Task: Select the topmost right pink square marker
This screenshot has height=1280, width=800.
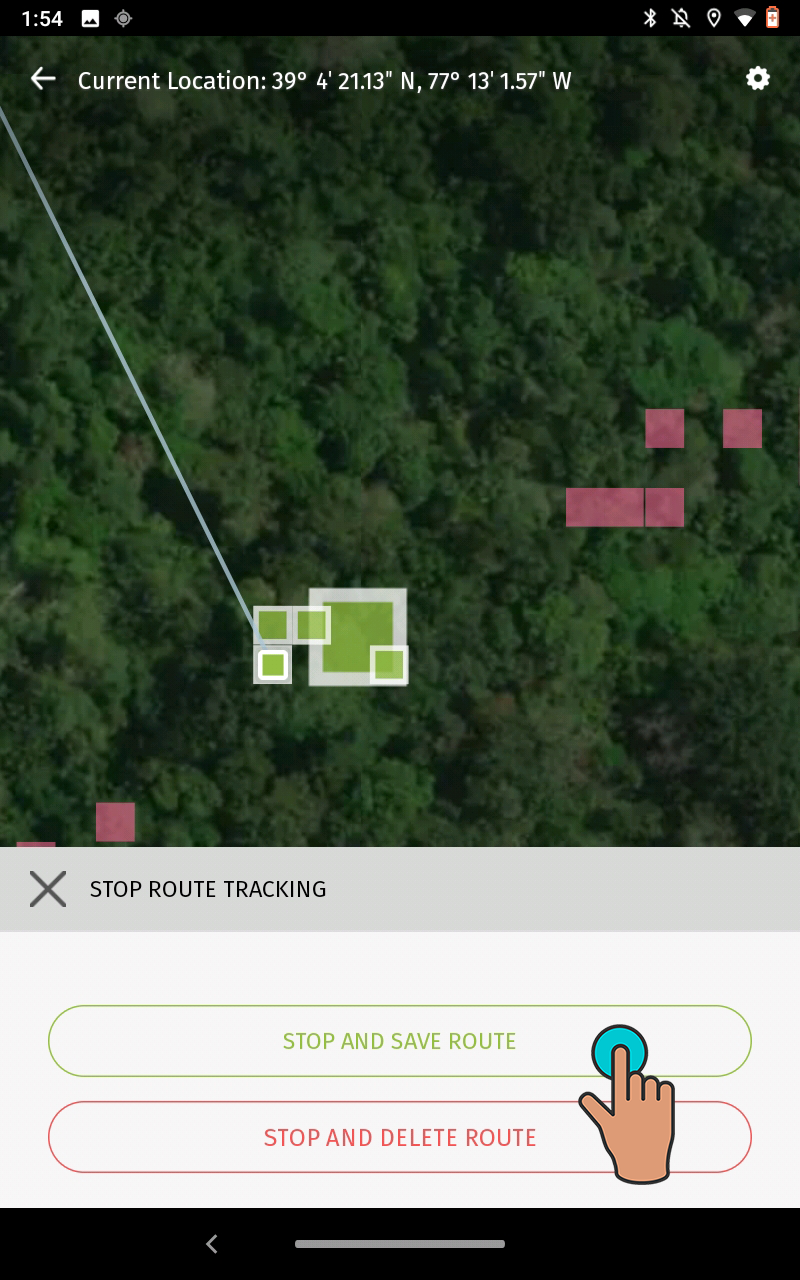Action: tap(742, 428)
